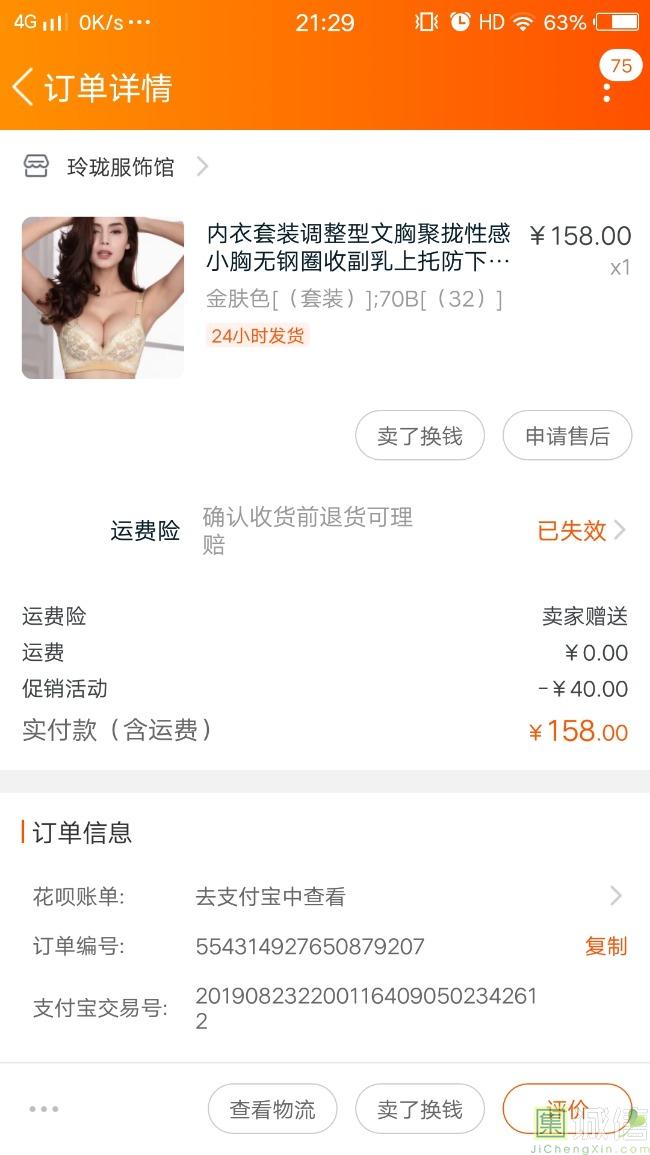Copy the order number with 复制
Viewport: 650px width, 1155px height.
[605, 946]
